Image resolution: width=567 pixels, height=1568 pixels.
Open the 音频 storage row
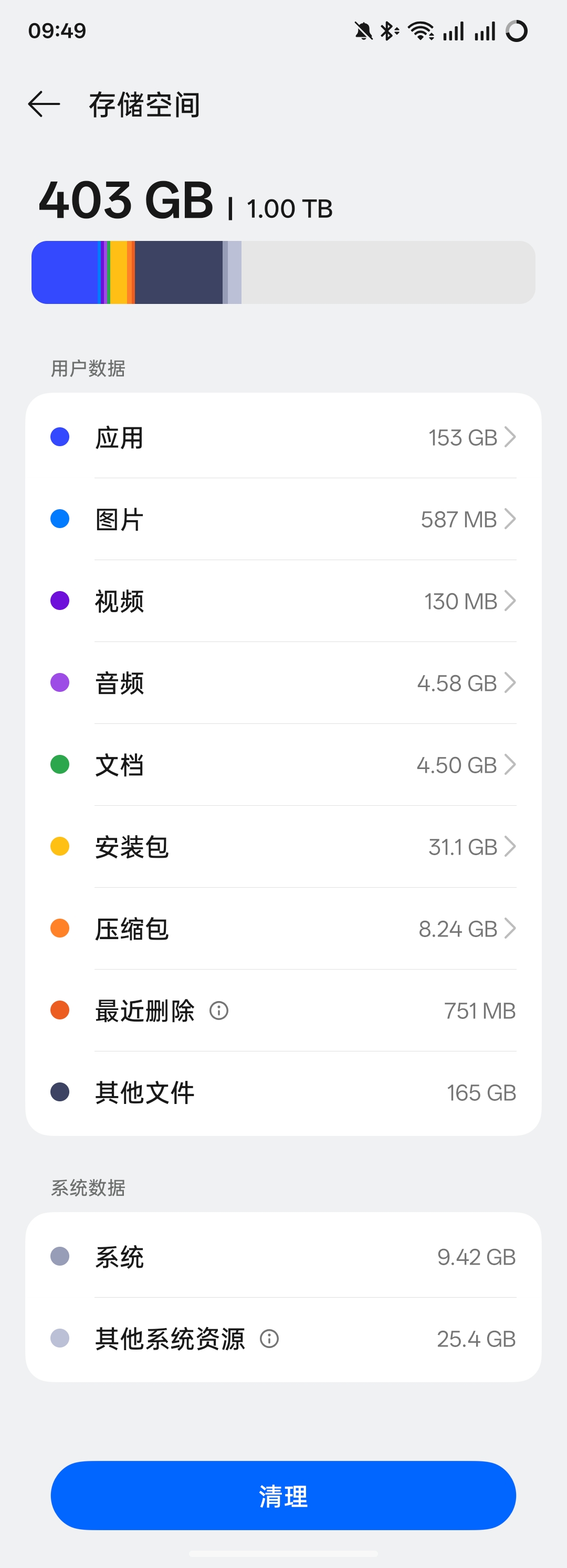(283, 683)
